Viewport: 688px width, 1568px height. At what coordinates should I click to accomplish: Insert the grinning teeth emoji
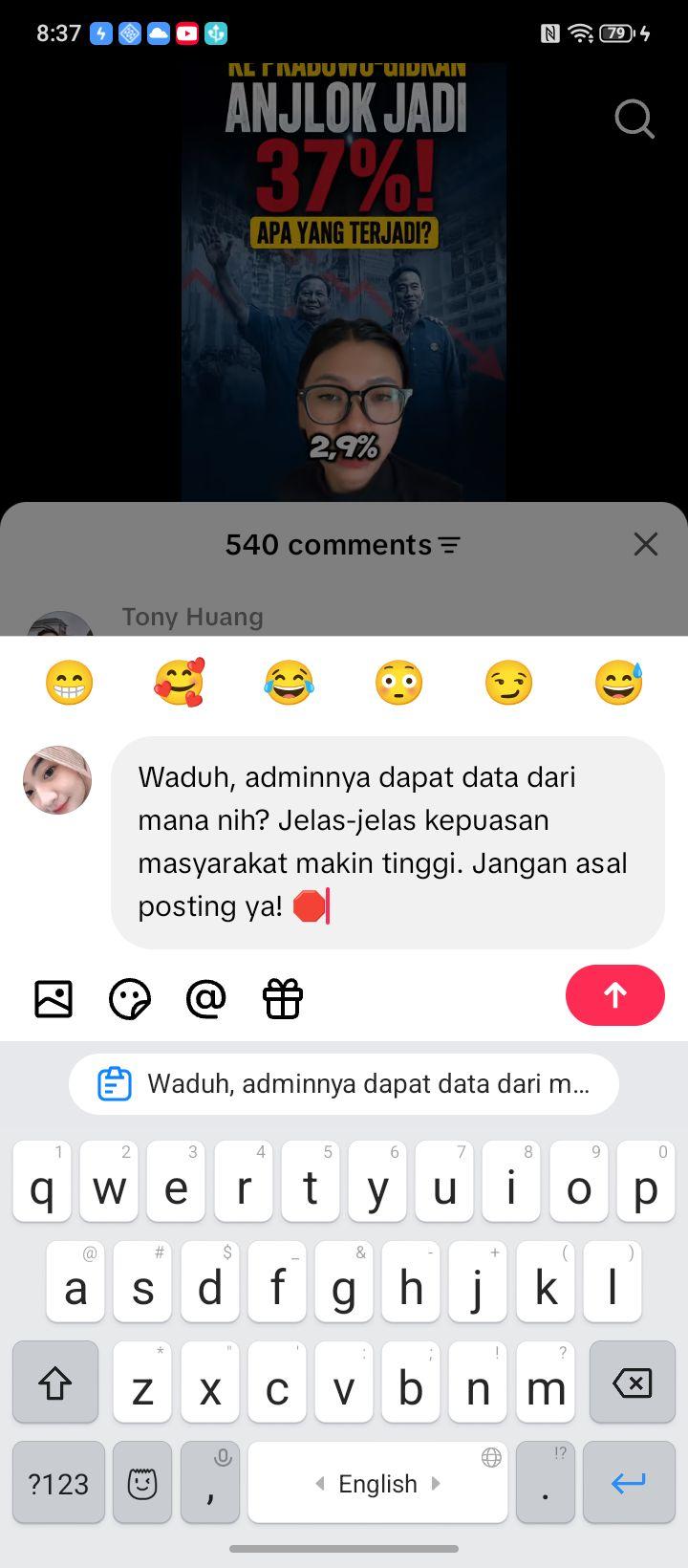tap(70, 683)
